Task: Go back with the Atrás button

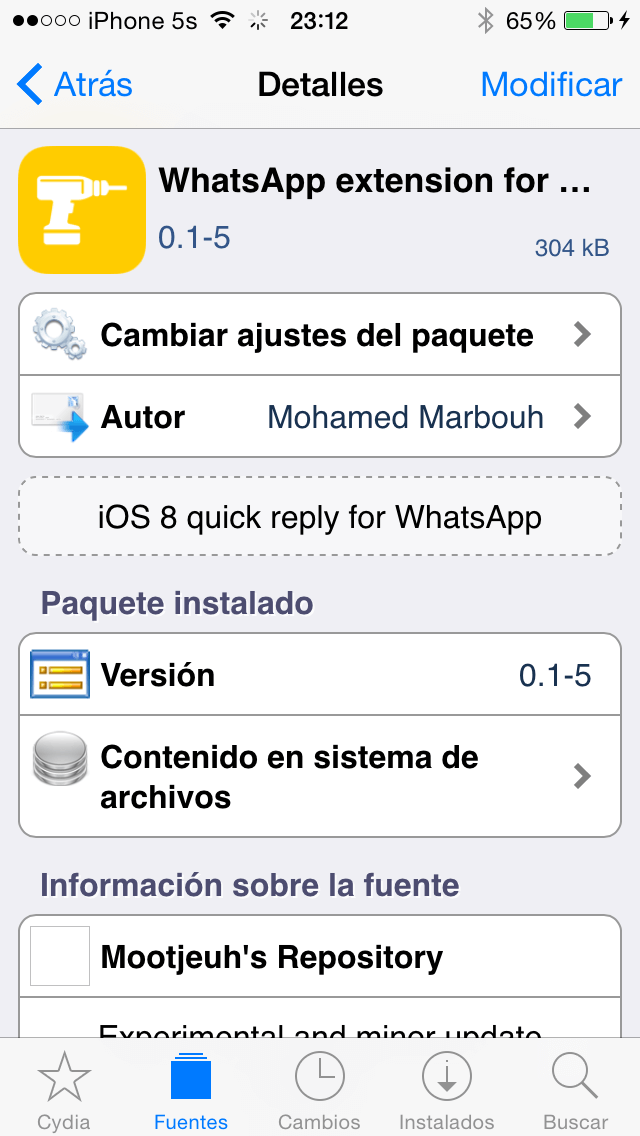Action: pyautogui.click(x=76, y=85)
